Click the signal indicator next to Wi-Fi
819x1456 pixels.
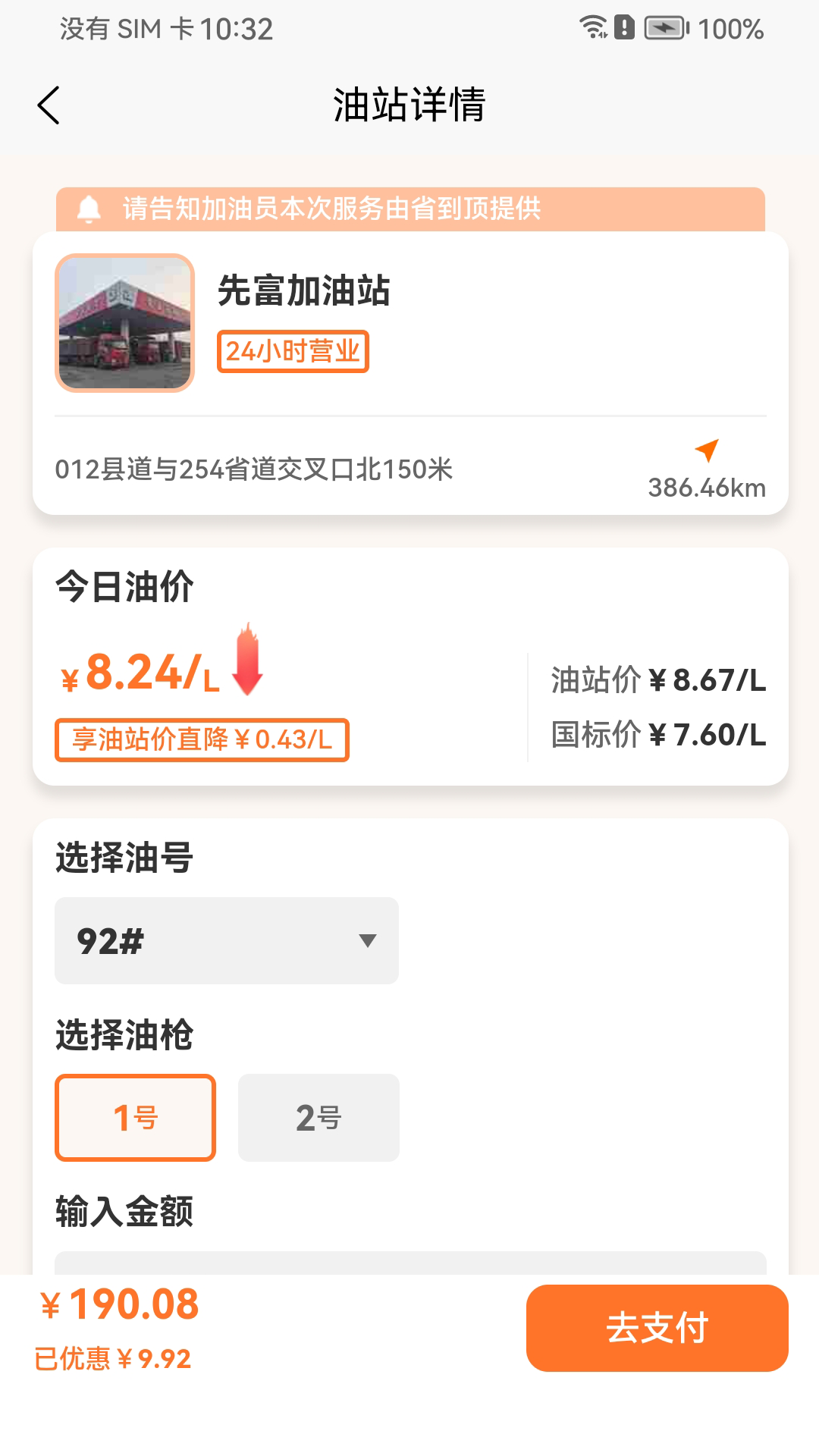point(603,34)
